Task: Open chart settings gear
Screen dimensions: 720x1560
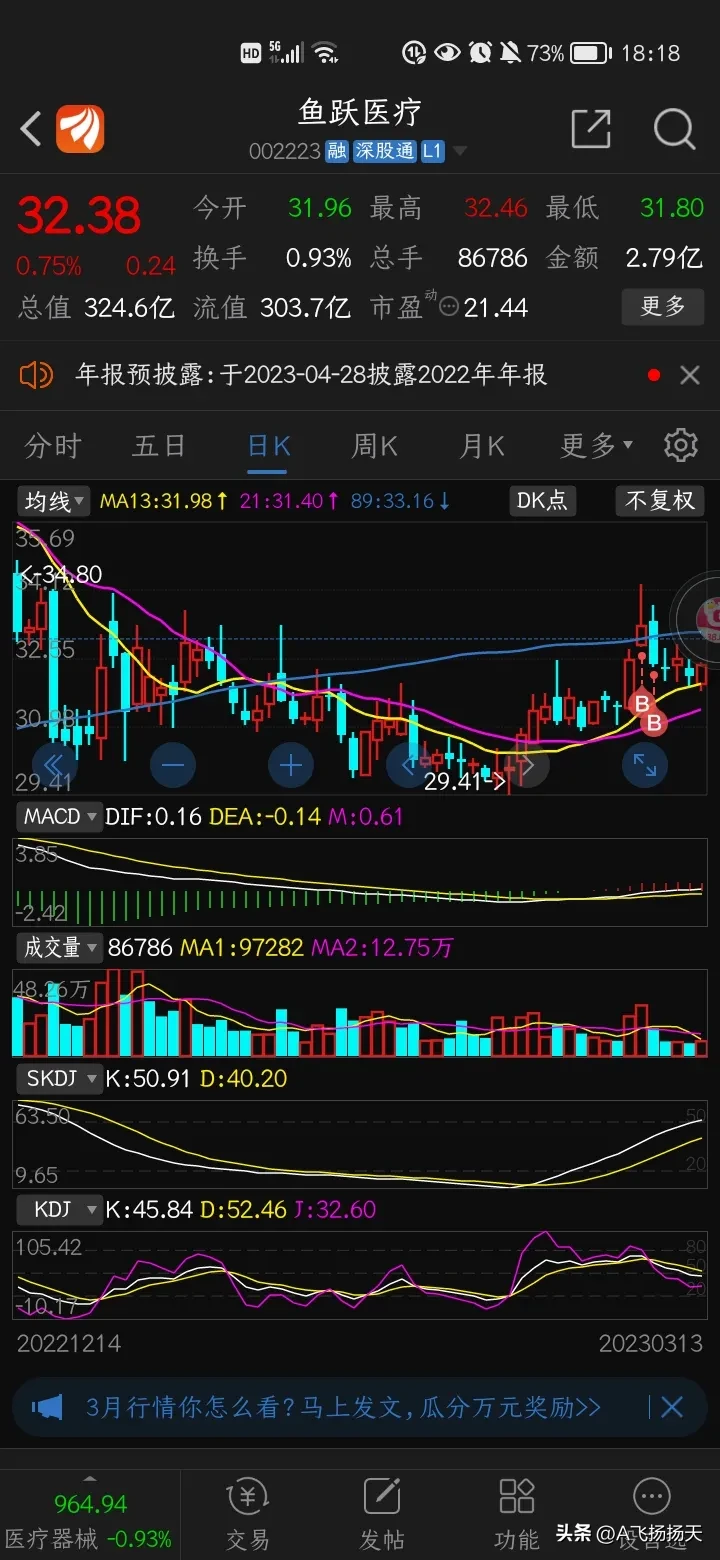Action: pyautogui.click(x=681, y=445)
